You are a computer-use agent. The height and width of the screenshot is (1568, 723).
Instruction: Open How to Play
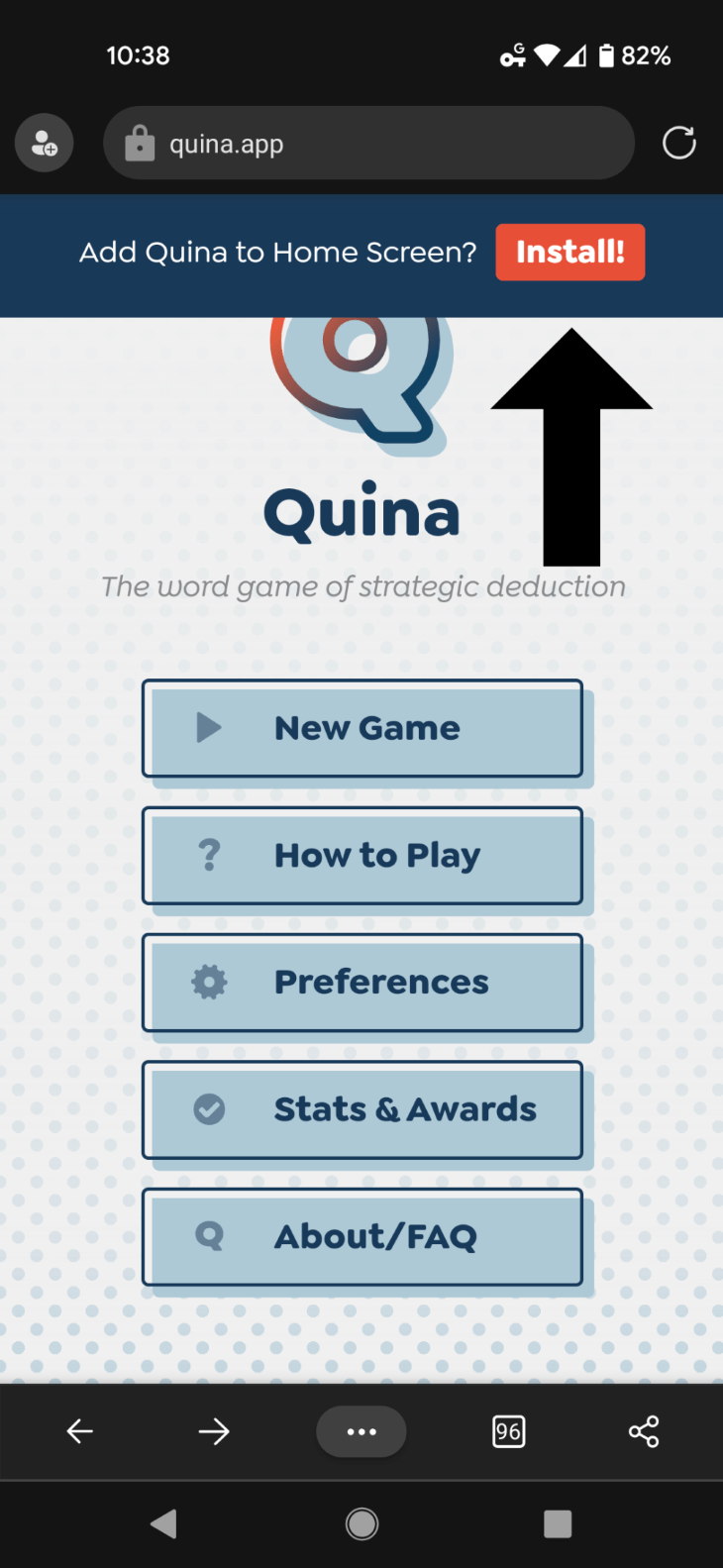click(x=361, y=855)
